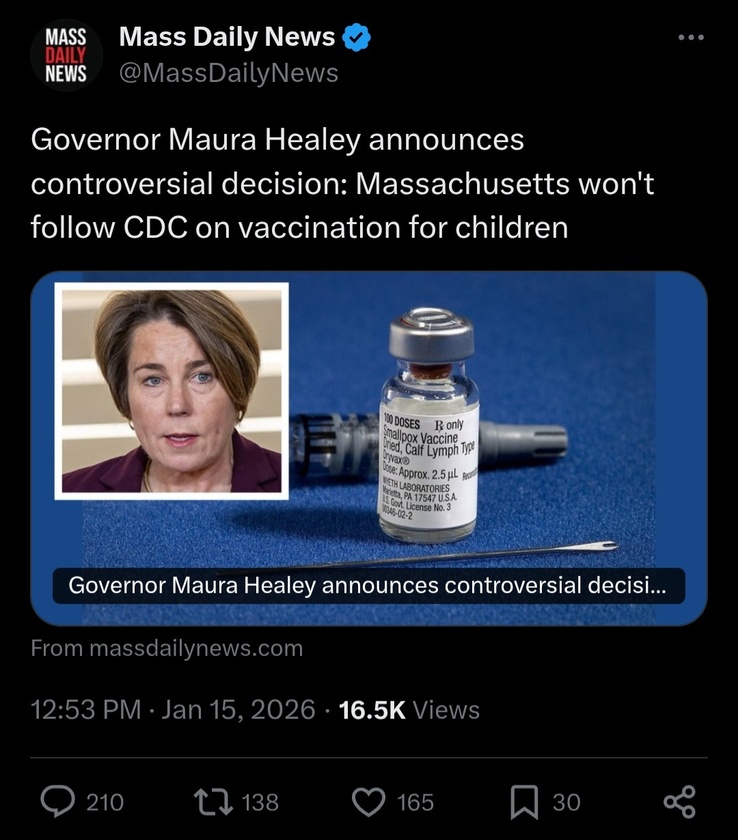Image resolution: width=738 pixels, height=840 pixels.
Task: Open the massdailynews.com article card
Action: [x=369, y=447]
